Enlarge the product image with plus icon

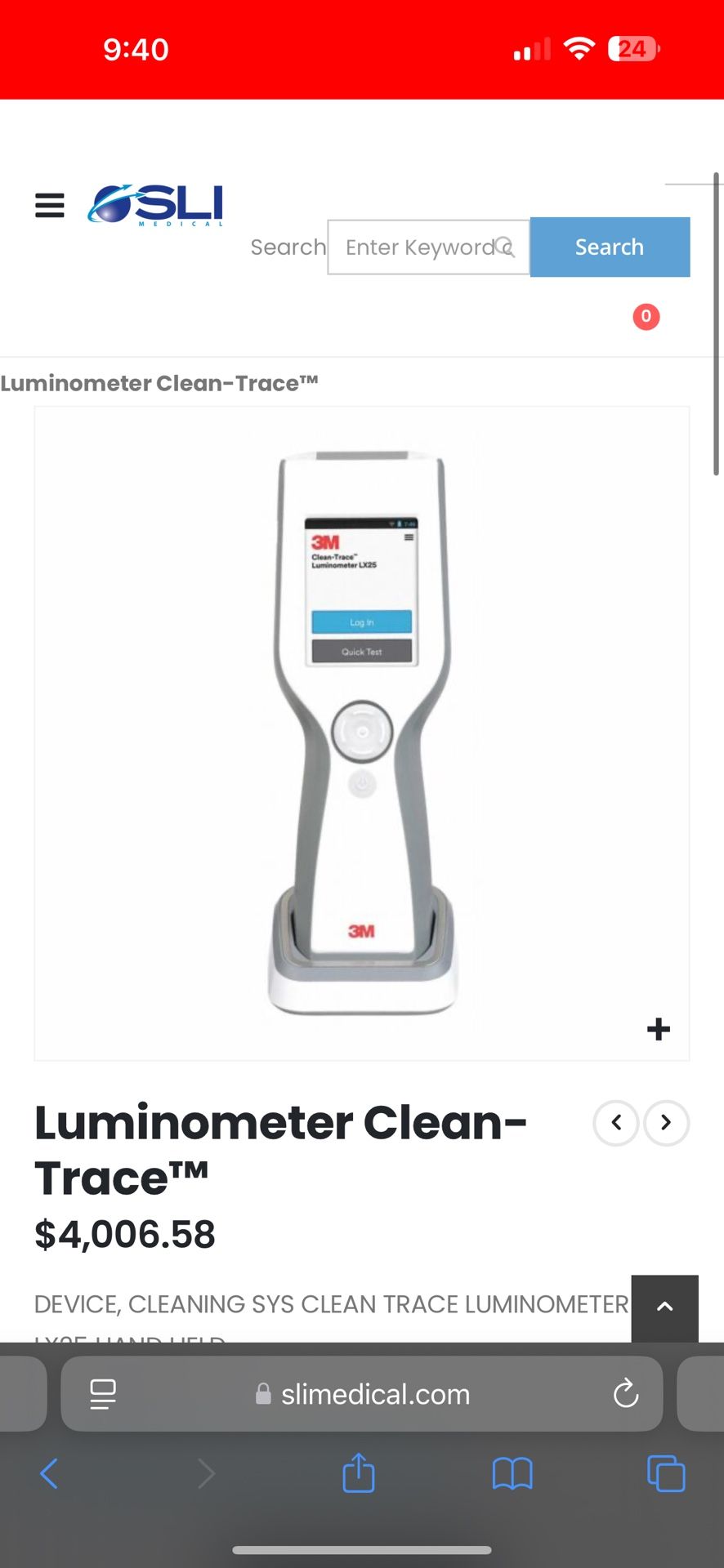coord(658,1029)
